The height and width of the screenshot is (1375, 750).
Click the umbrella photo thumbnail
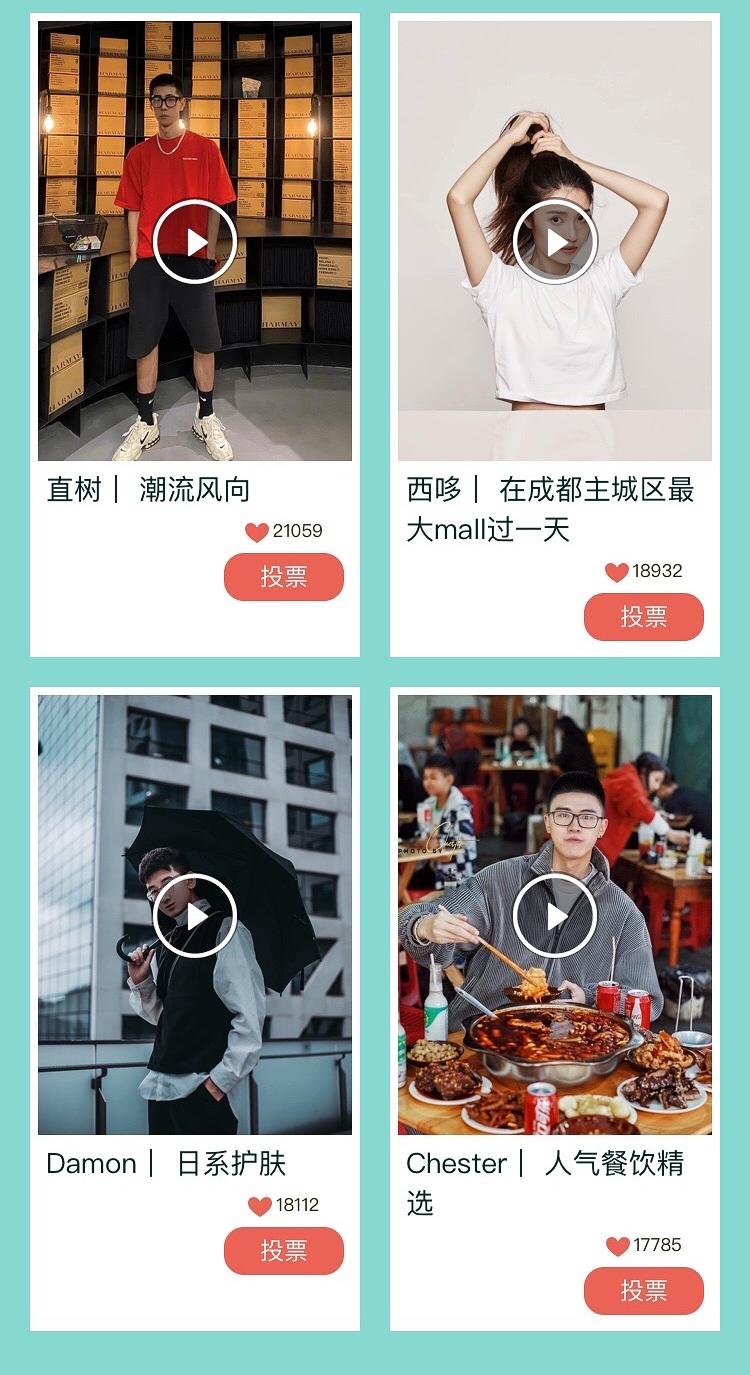196,915
